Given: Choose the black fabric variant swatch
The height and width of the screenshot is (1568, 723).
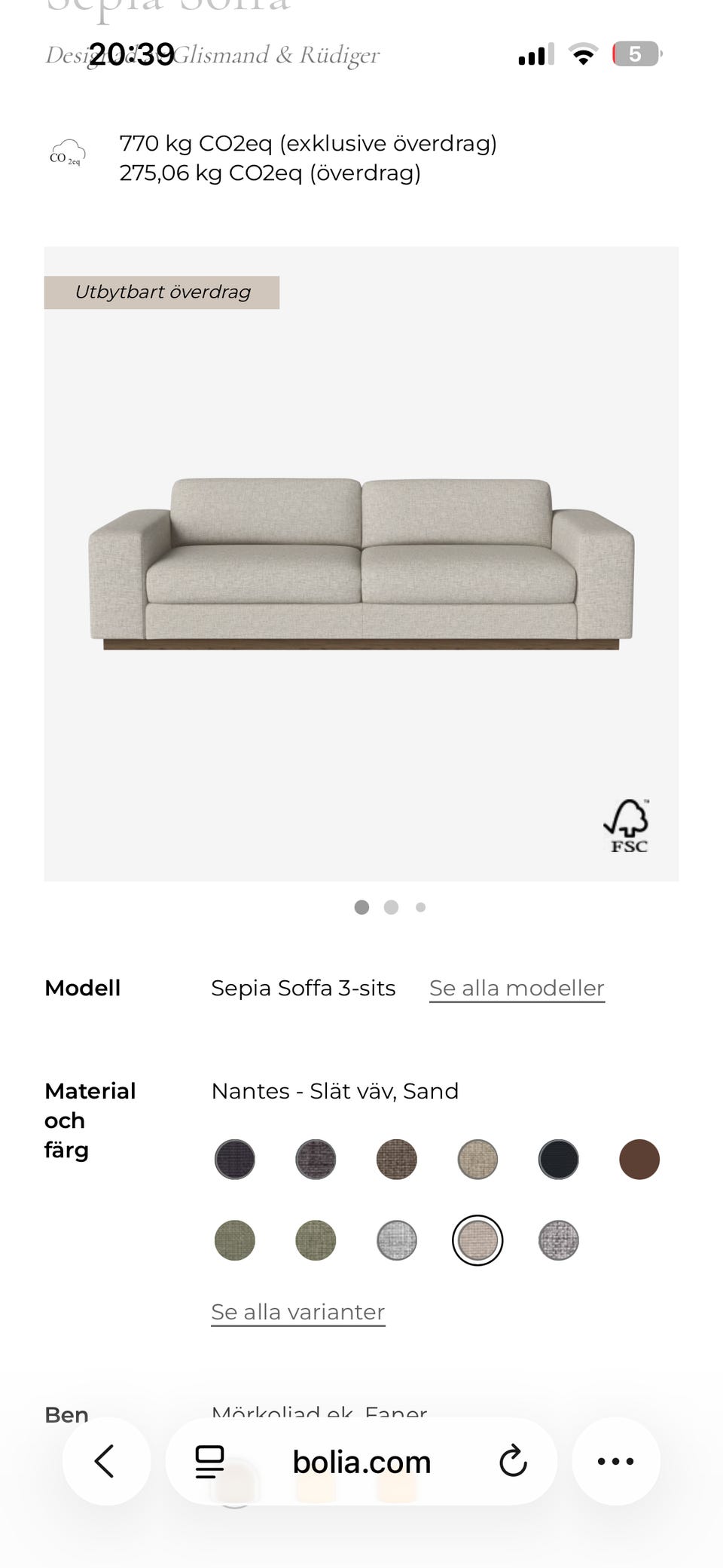Looking at the screenshot, I should [x=557, y=1160].
